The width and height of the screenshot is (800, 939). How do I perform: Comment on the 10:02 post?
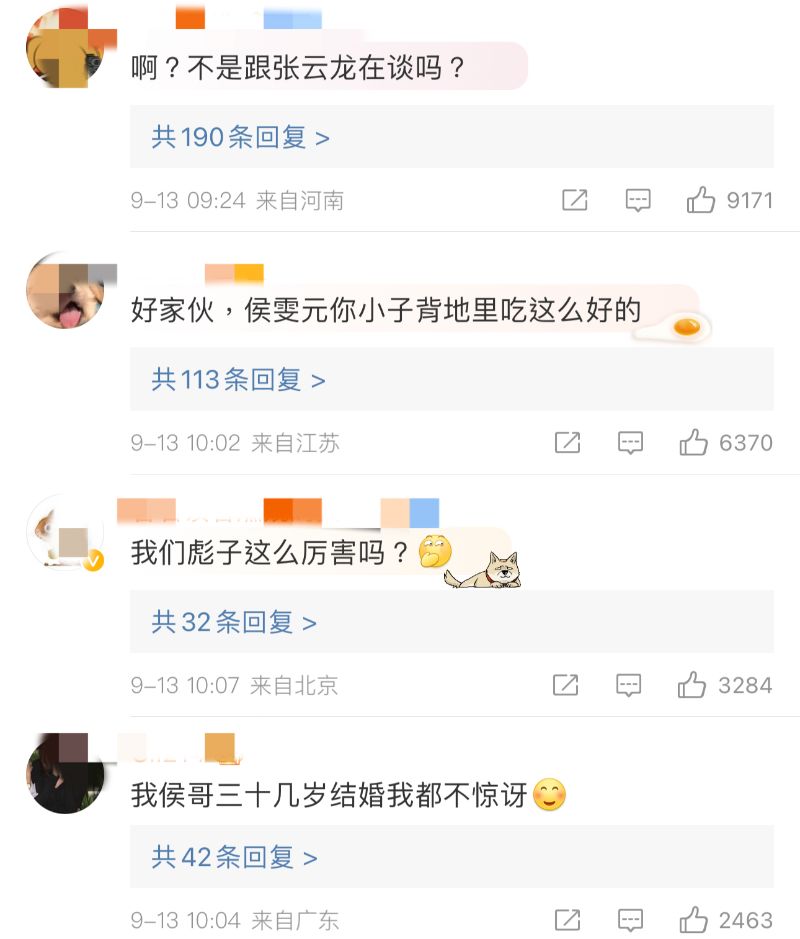coord(630,443)
